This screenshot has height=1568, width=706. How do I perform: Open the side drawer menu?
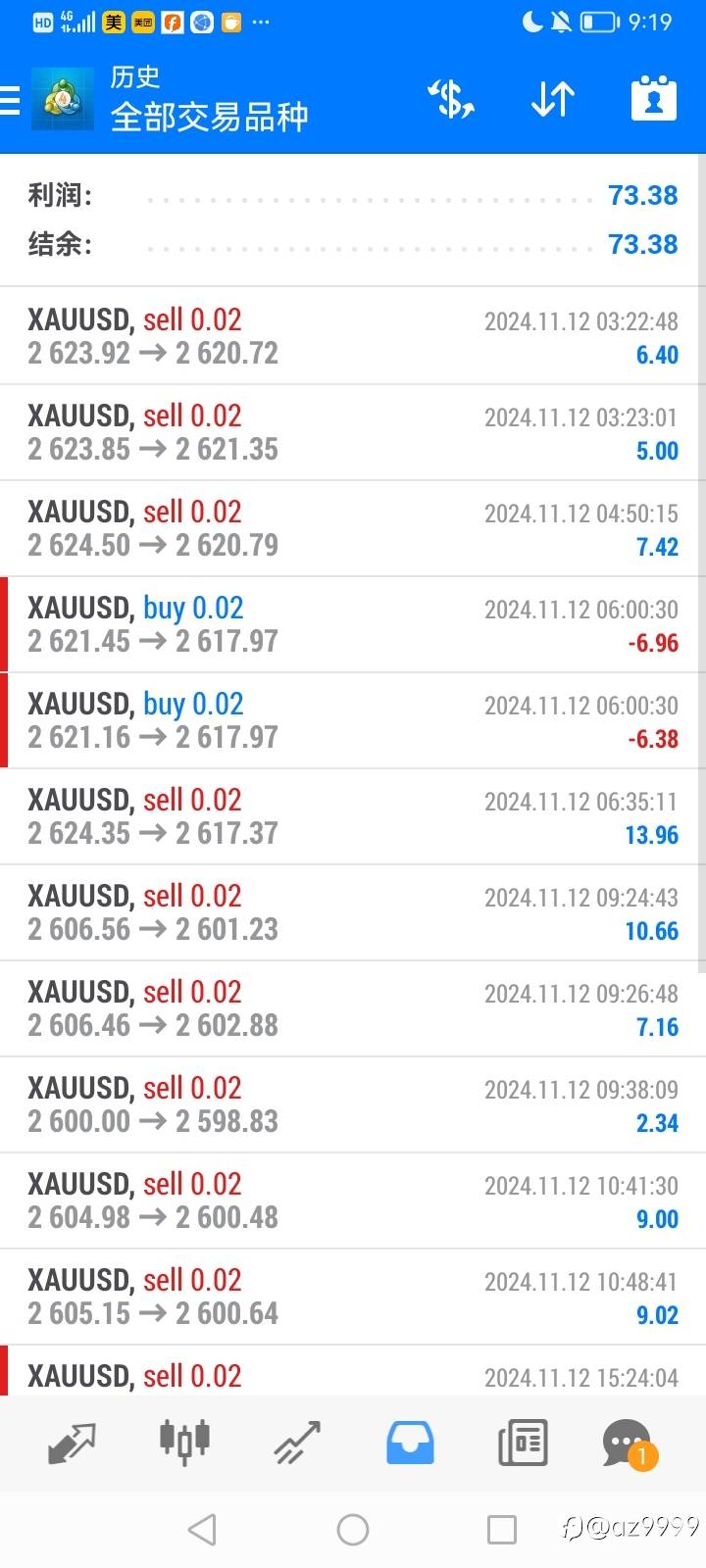(x=12, y=99)
